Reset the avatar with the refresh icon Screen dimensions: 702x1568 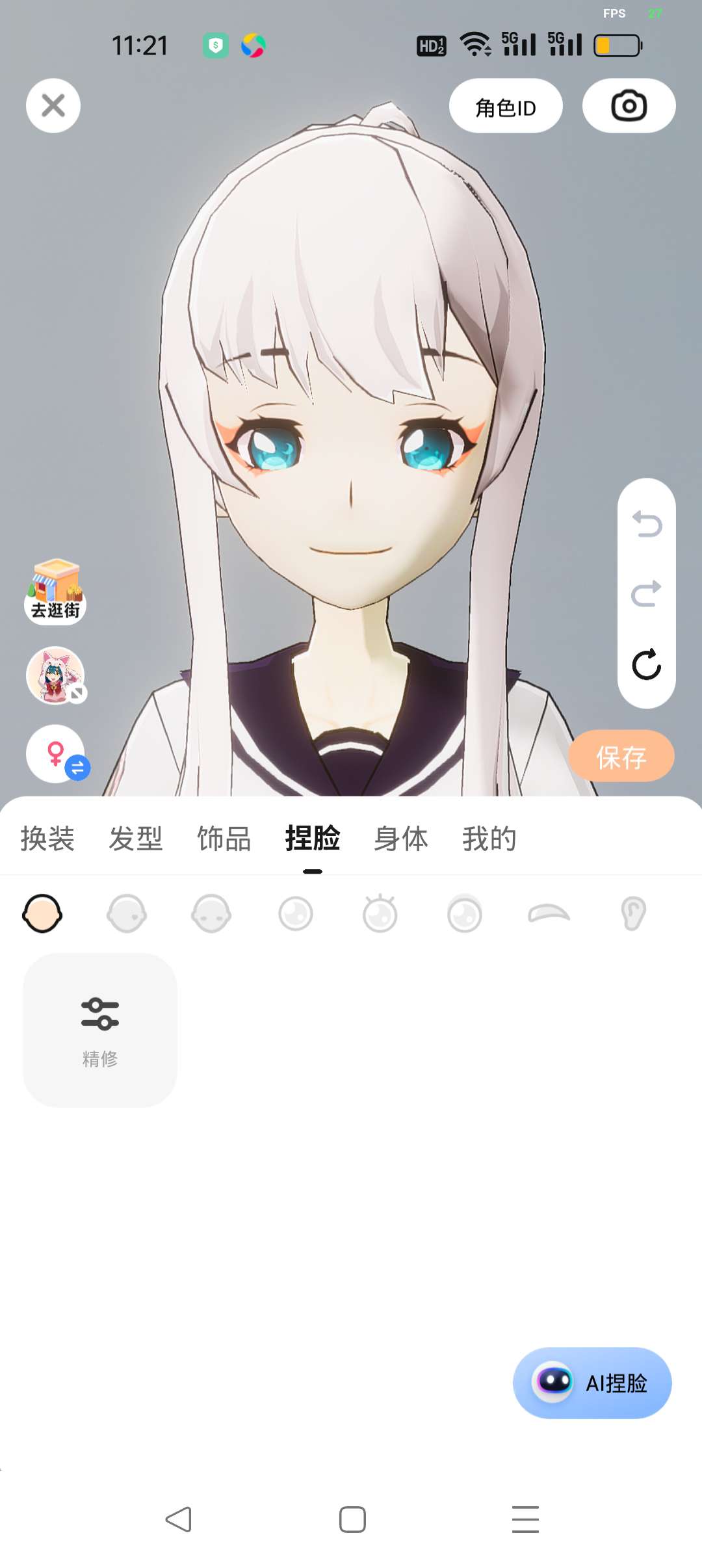(647, 664)
